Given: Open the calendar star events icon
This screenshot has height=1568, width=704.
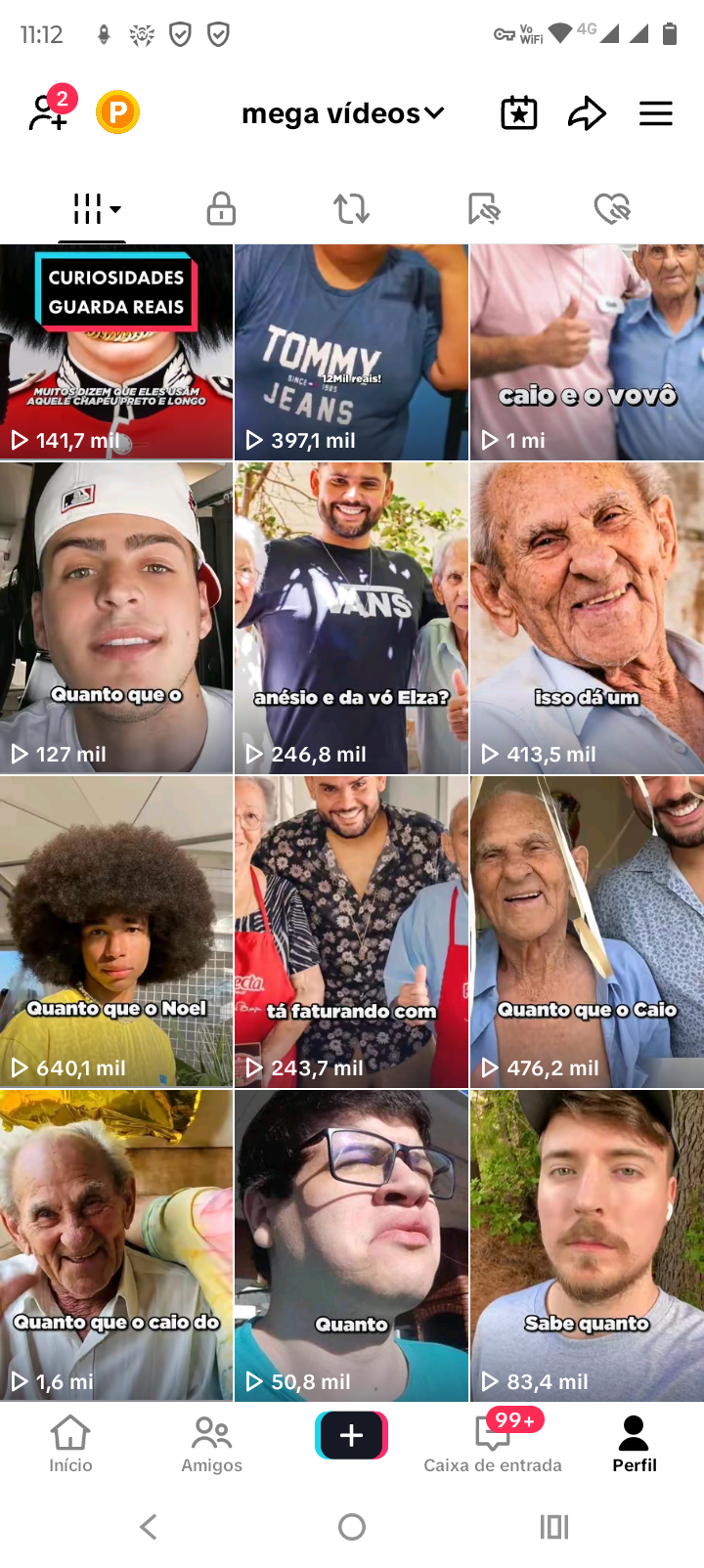Looking at the screenshot, I should tap(519, 113).
